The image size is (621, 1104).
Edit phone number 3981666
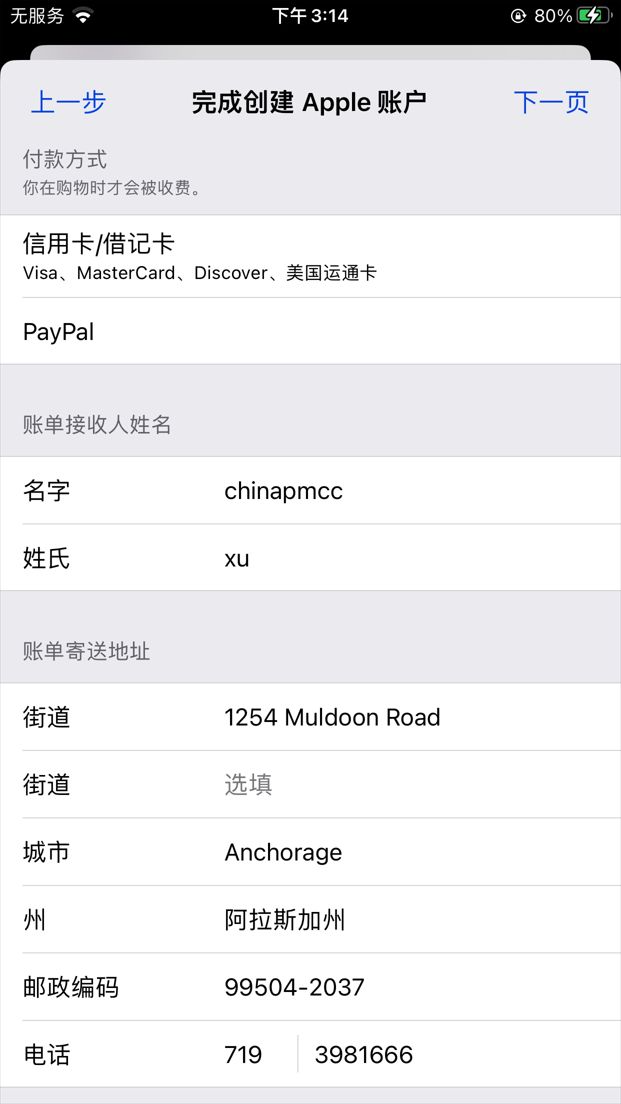pyautogui.click(x=450, y=1054)
